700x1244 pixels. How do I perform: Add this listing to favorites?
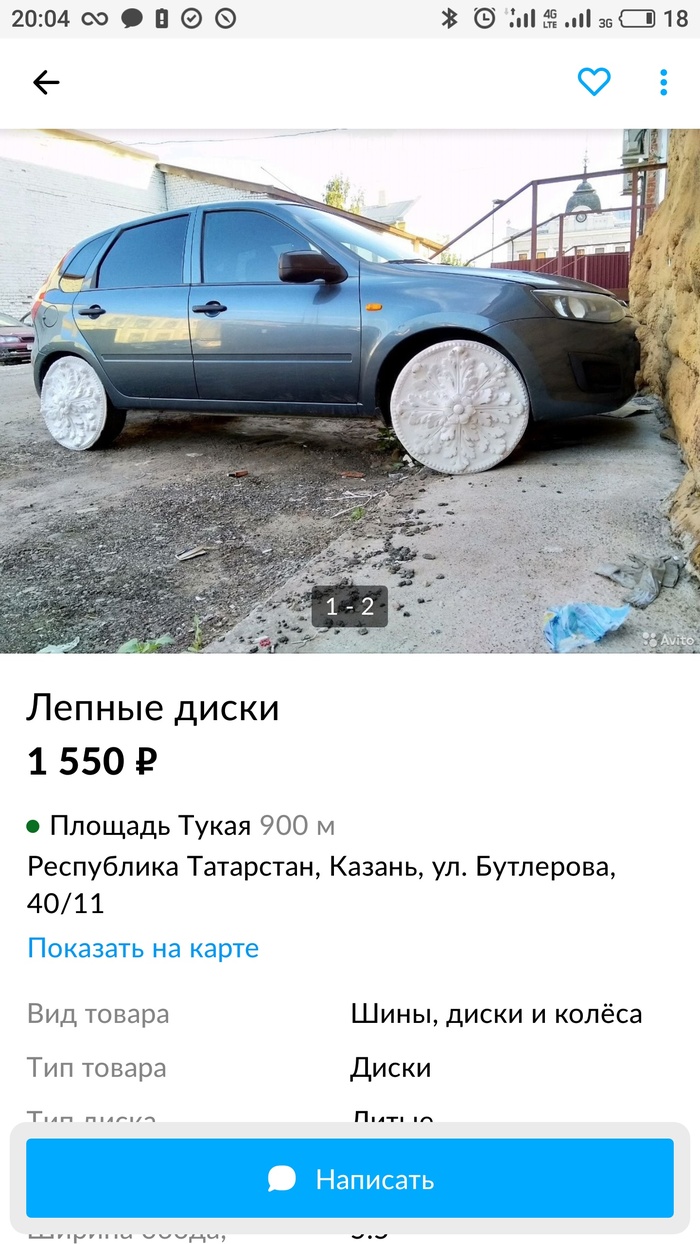594,83
